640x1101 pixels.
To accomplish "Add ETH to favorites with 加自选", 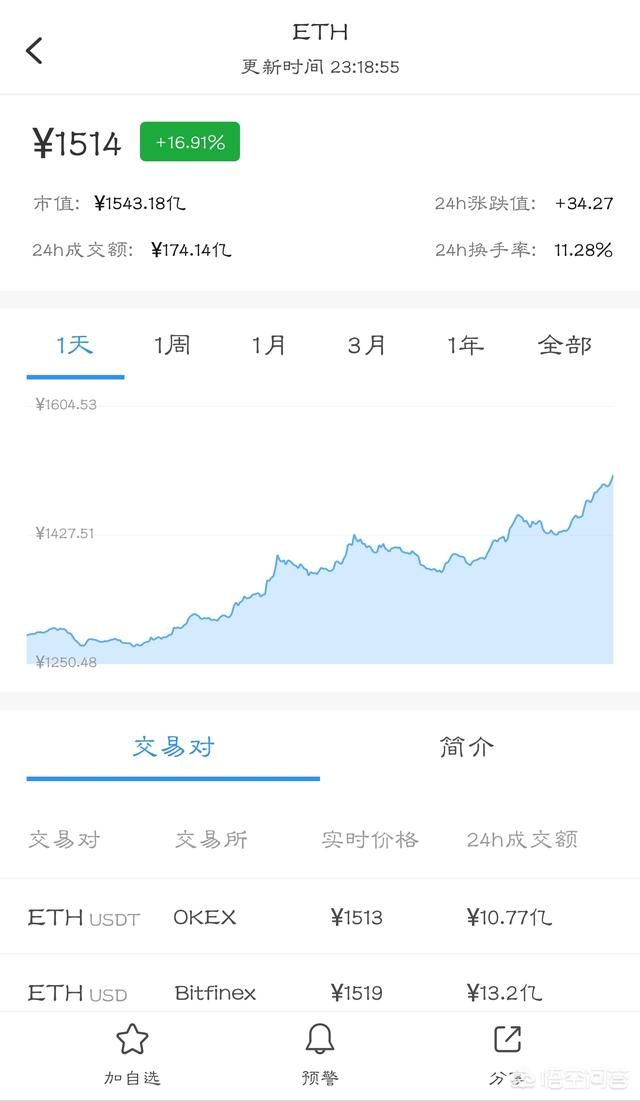I will [x=132, y=1053].
